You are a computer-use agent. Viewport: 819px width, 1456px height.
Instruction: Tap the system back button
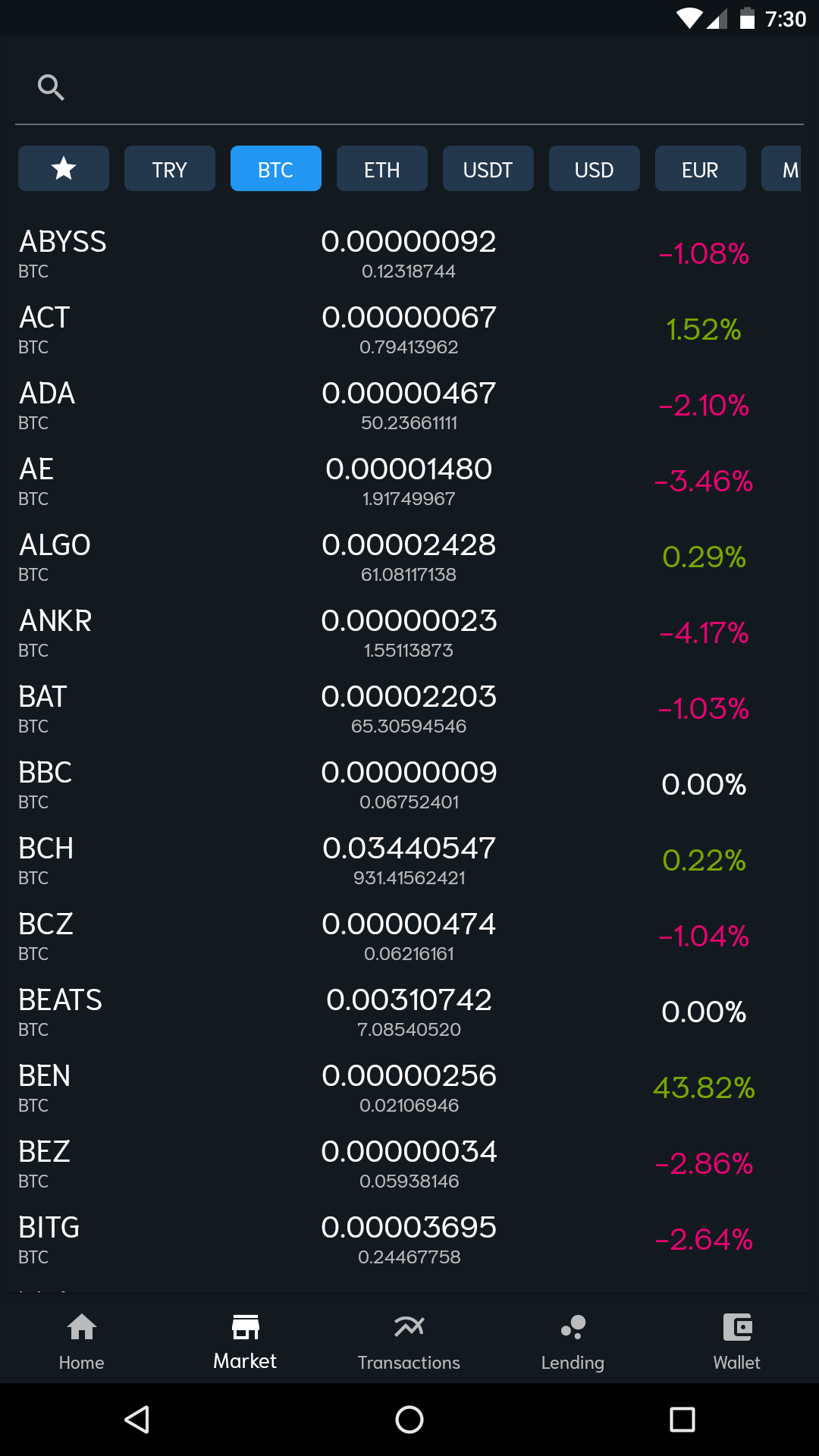(x=136, y=1420)
